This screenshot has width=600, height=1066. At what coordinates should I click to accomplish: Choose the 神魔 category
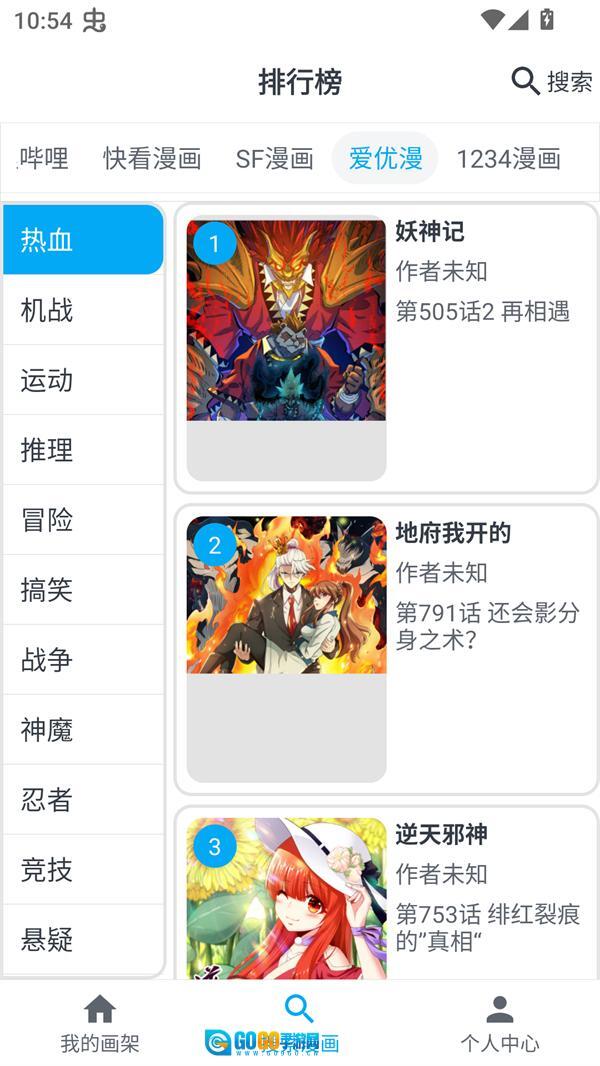click(83, 730)
